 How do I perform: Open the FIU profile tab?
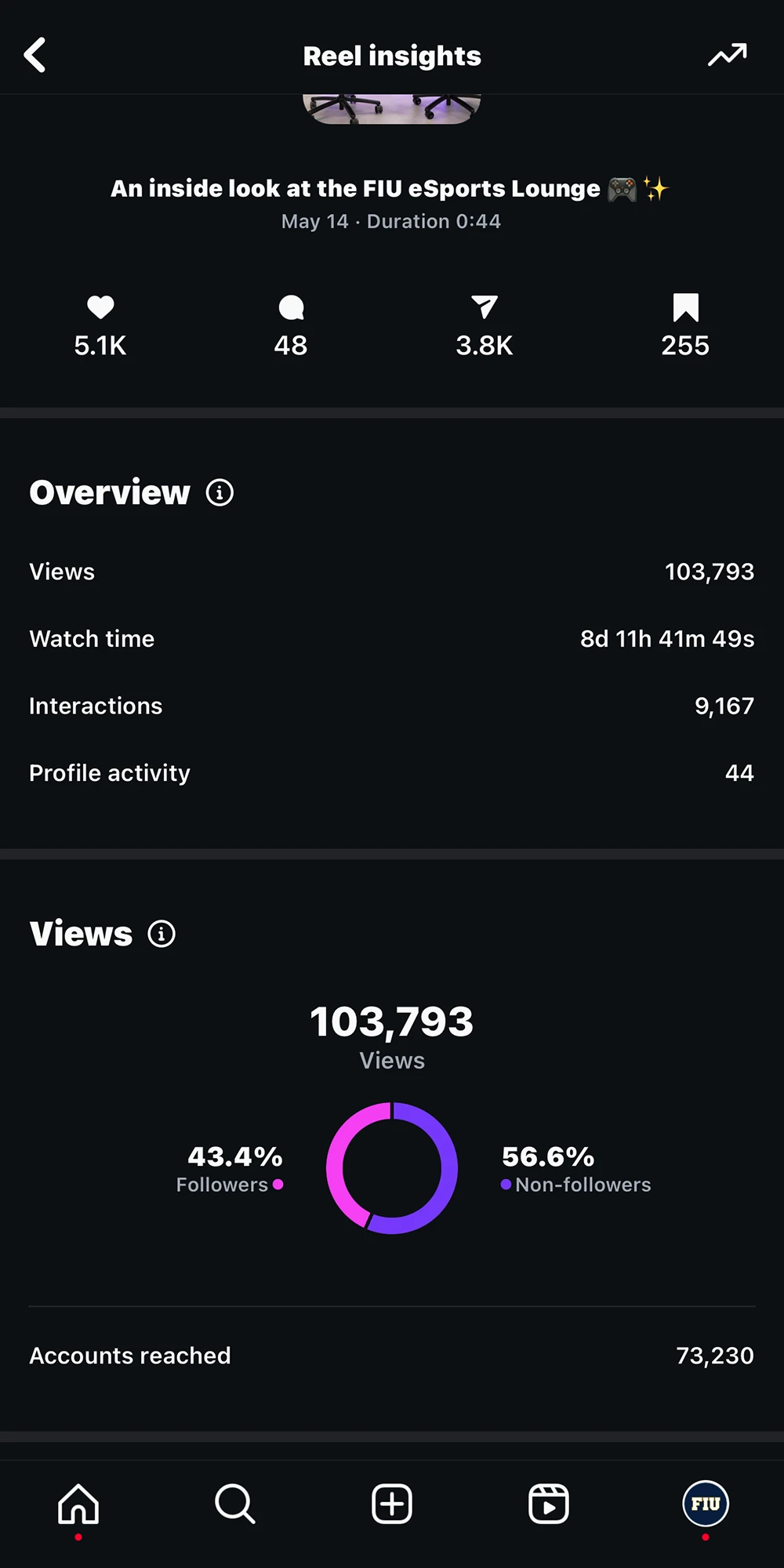pos(706,1504)
